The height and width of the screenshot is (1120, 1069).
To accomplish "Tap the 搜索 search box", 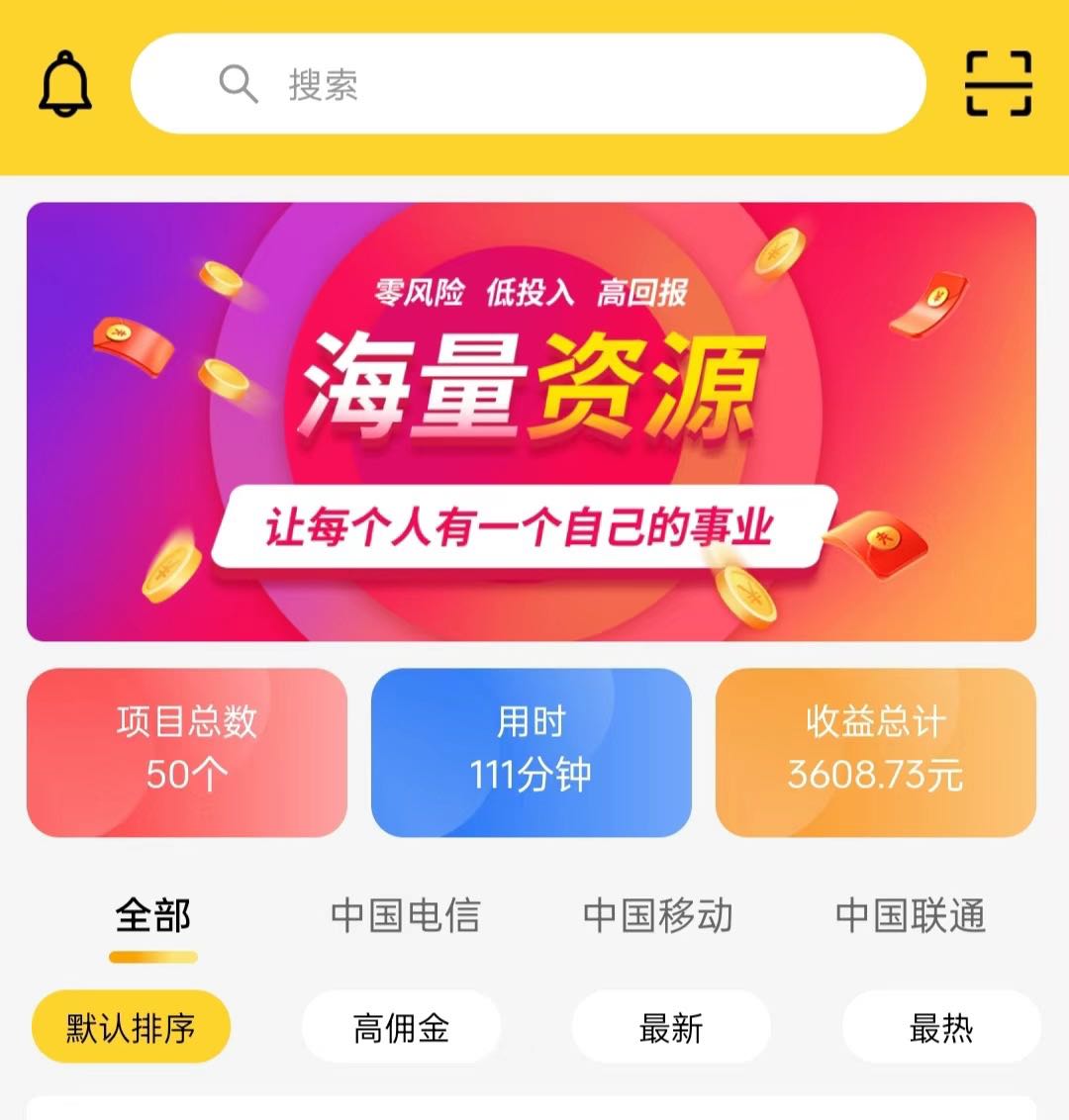I will click(528, 84).
